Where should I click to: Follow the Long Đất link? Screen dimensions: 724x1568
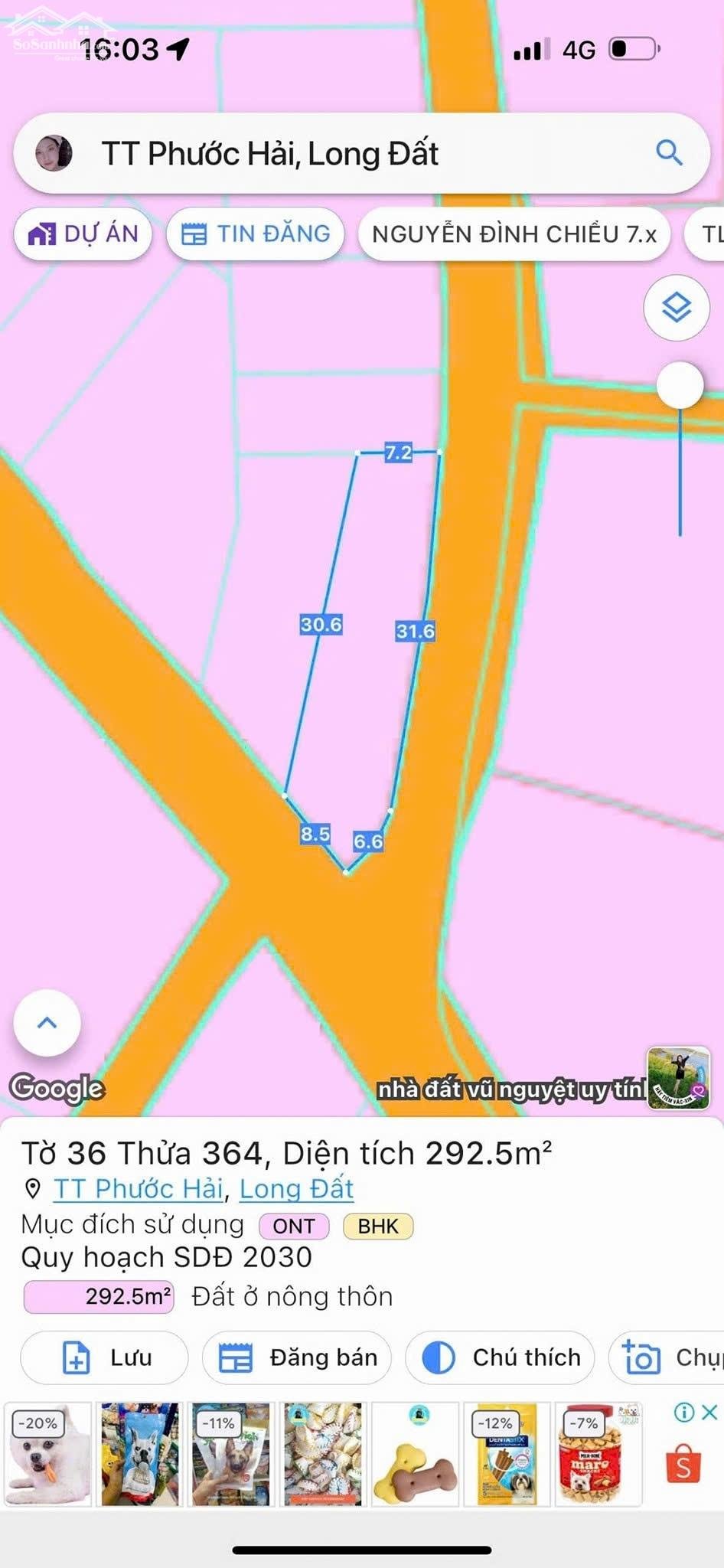296,1189
